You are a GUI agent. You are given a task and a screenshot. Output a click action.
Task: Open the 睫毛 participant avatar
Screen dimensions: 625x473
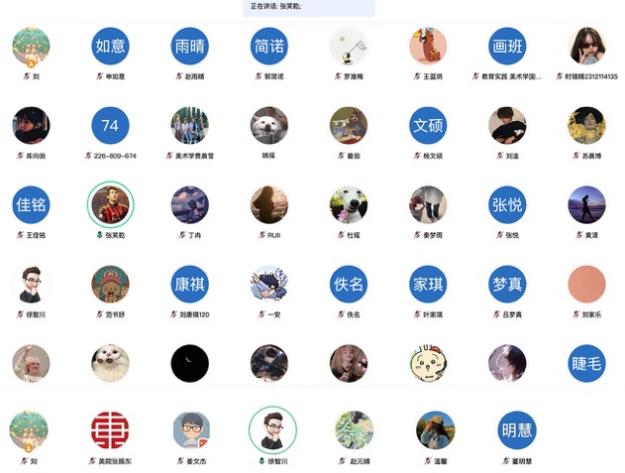(587, 364)
